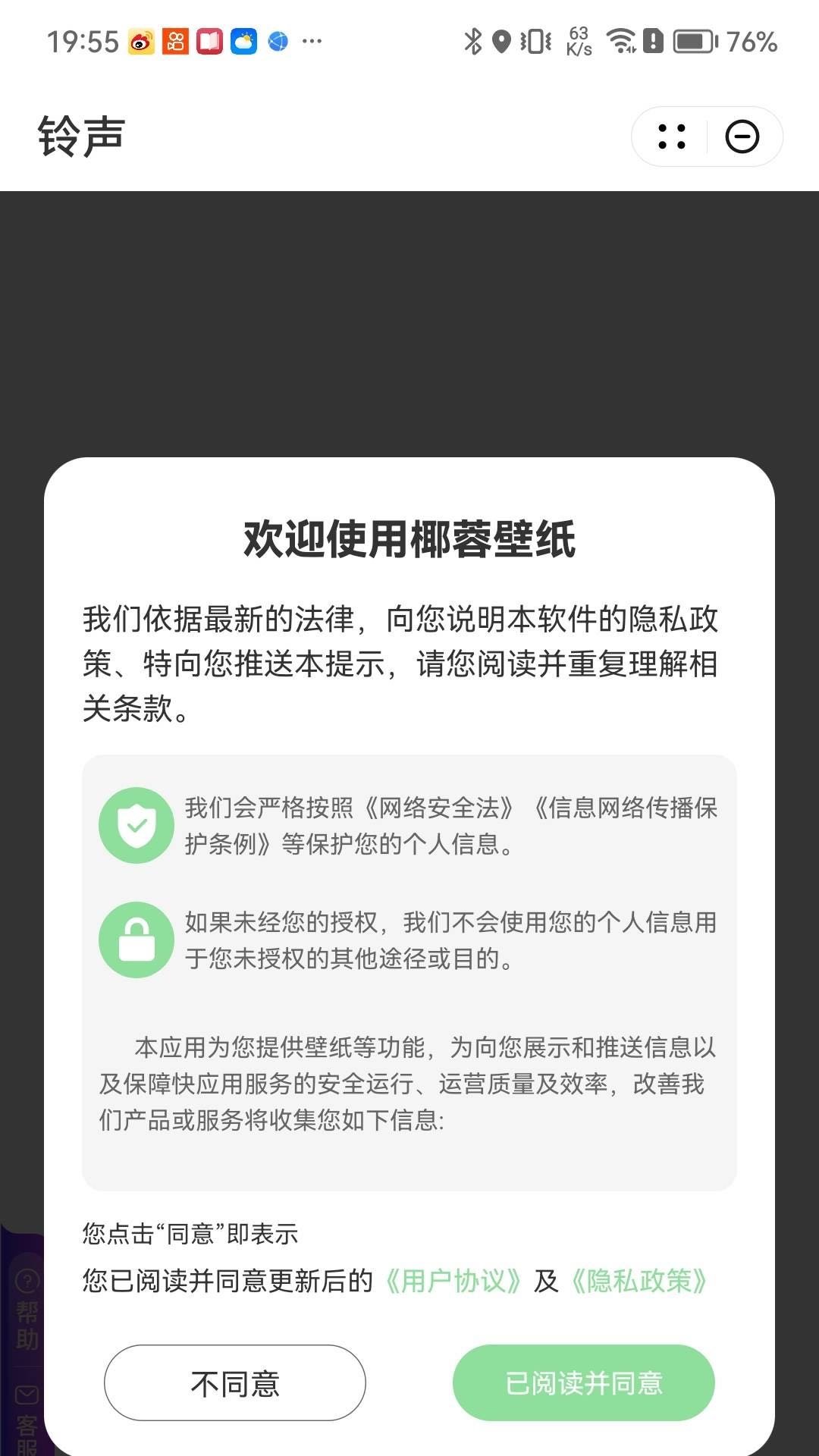Click the 不同意 disagree button

click(x=235, y=1382)
